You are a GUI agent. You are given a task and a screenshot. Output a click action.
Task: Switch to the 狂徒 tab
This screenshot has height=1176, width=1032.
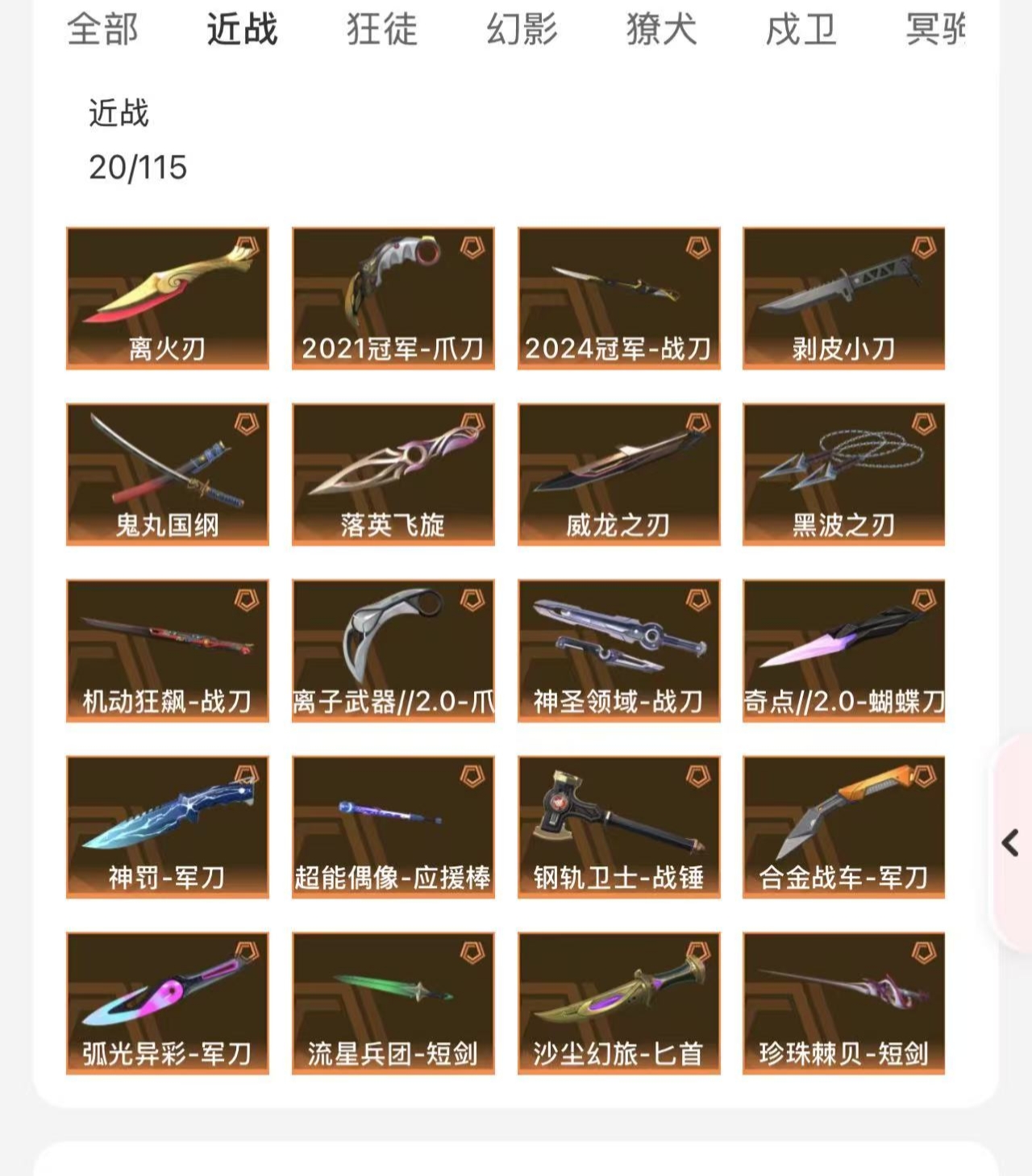382,30
